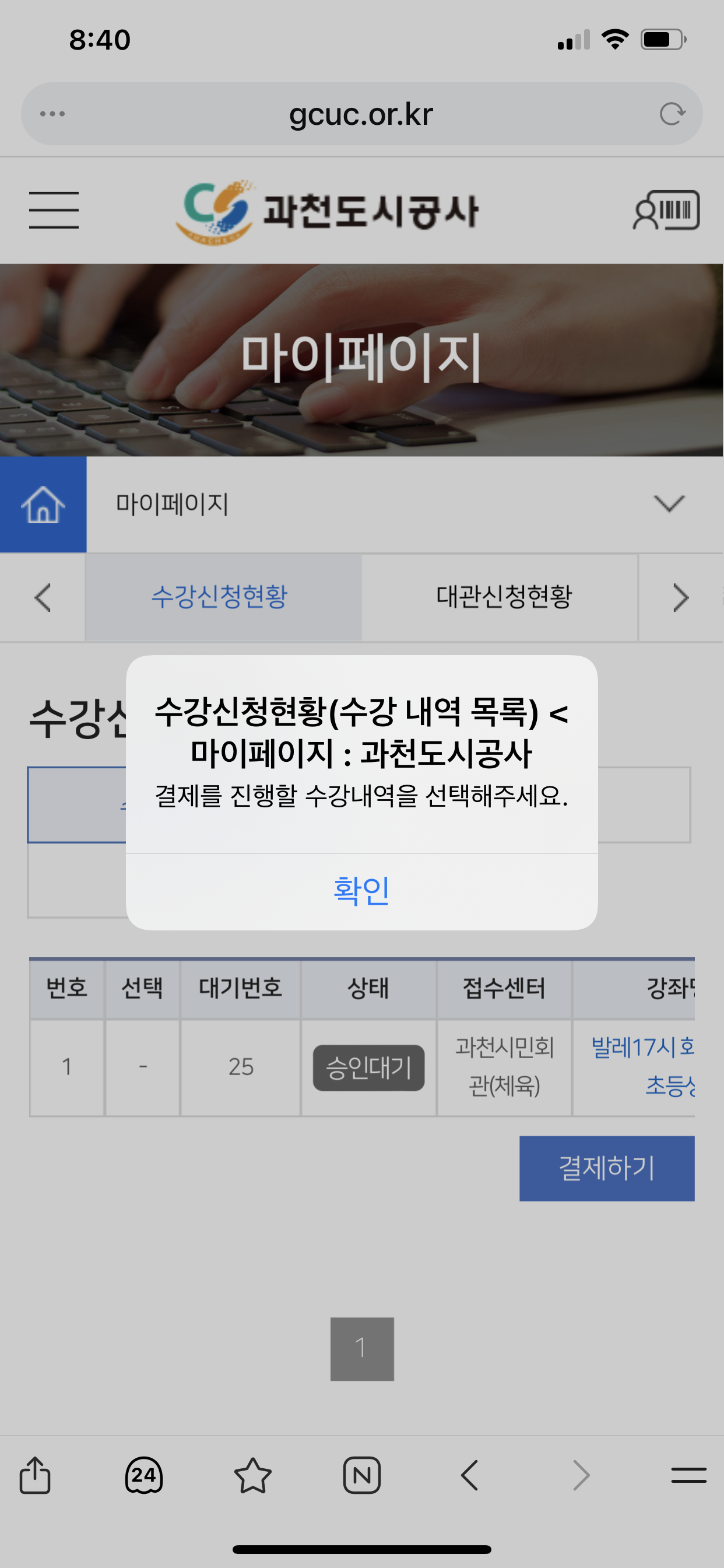The width and height of the screenshot is (724, 1568).
Task: Open the hamburger side menu
Action: (x=54, y=210)
